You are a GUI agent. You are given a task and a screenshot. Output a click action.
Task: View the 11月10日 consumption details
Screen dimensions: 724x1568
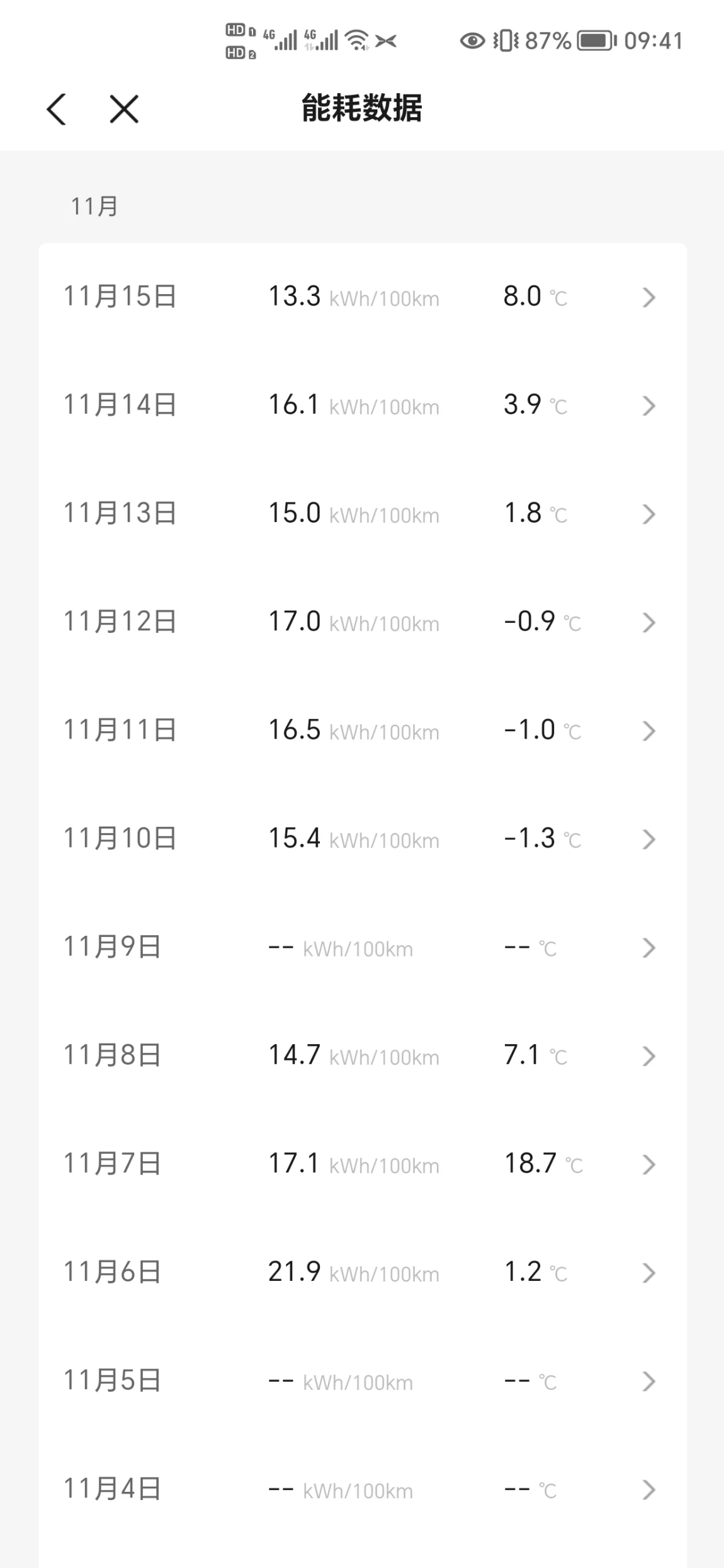point(362,838)
